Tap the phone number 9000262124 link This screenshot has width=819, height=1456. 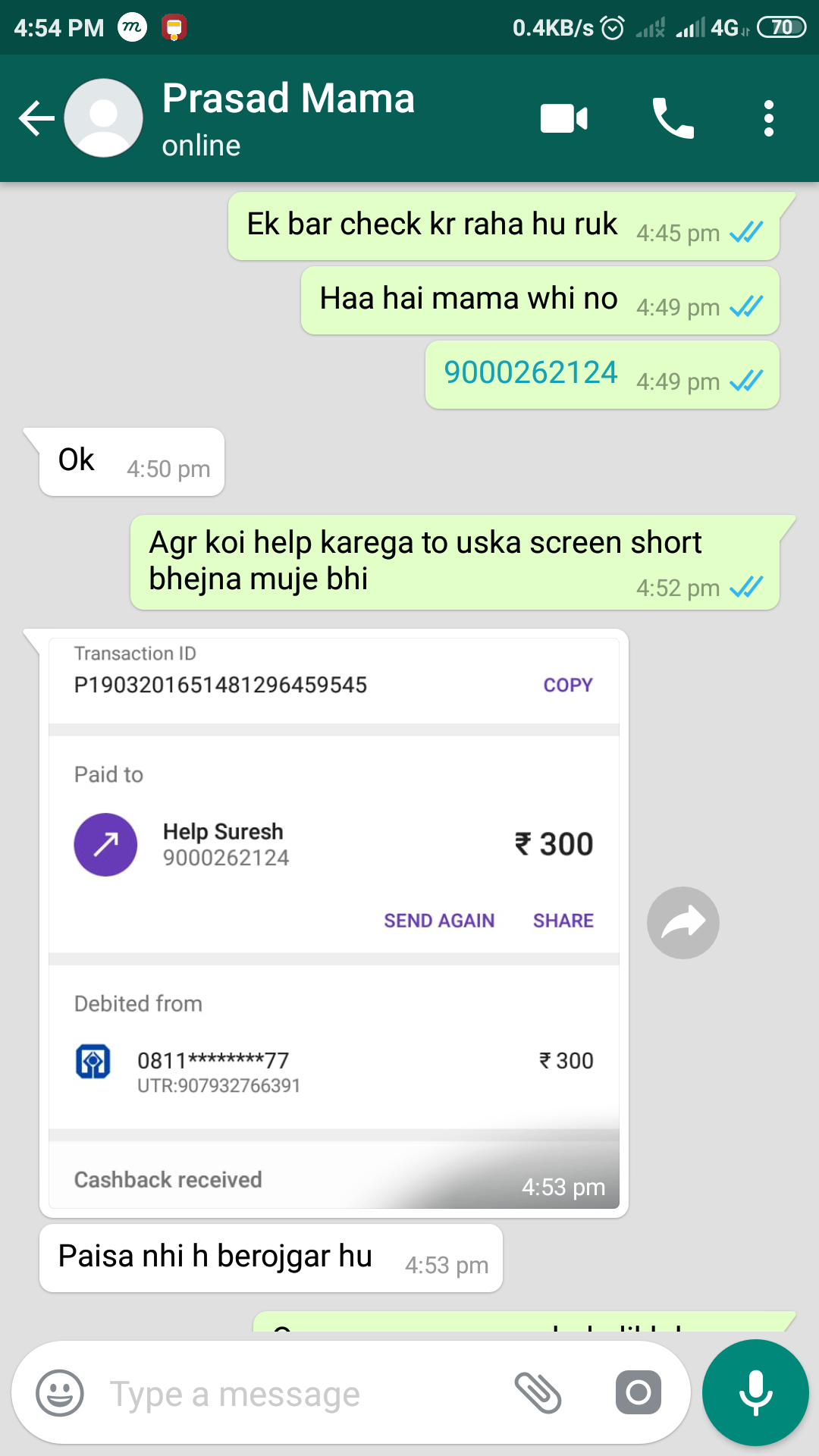pyautogui.click(x=530, y=373)
